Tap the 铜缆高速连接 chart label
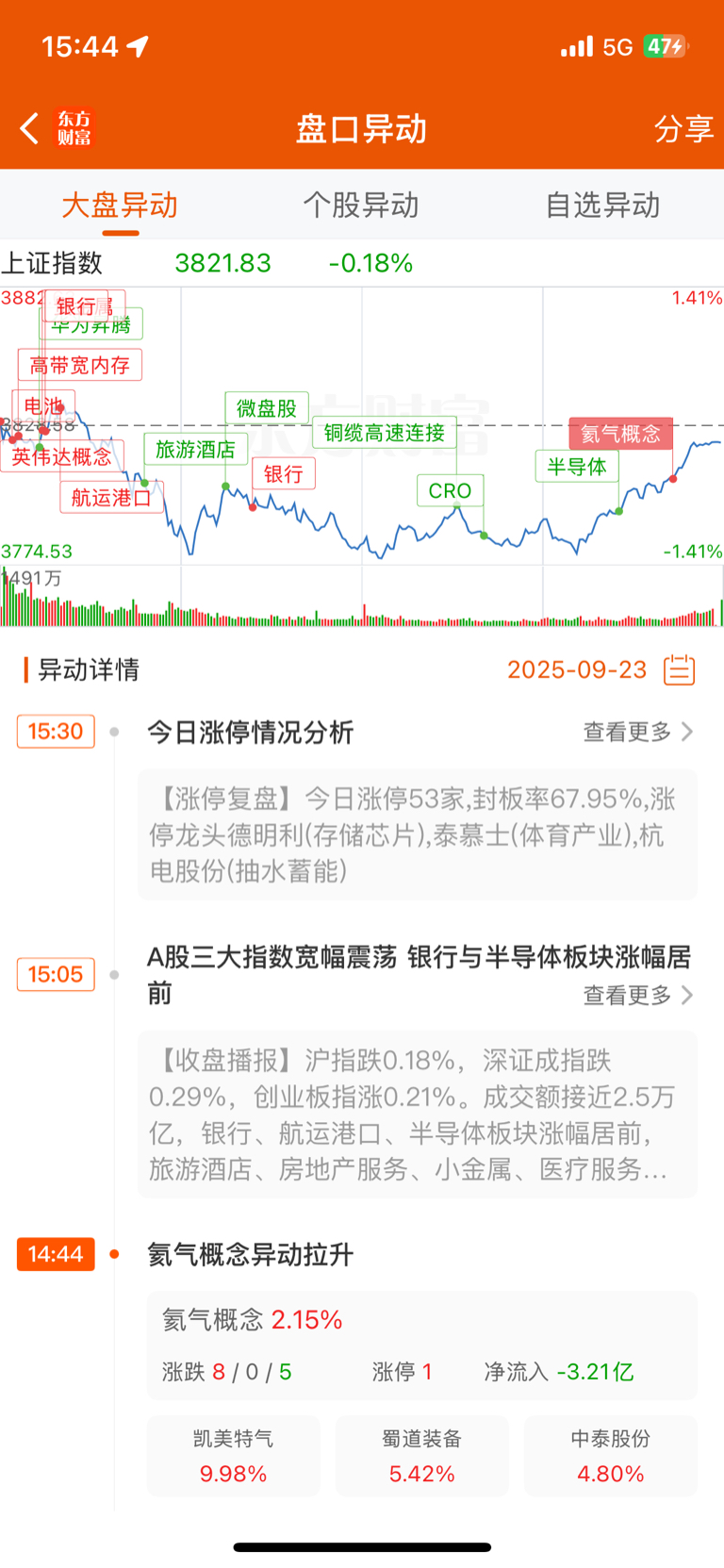The width and height of the screenshot is (724, 1568). tap(385, 433)
